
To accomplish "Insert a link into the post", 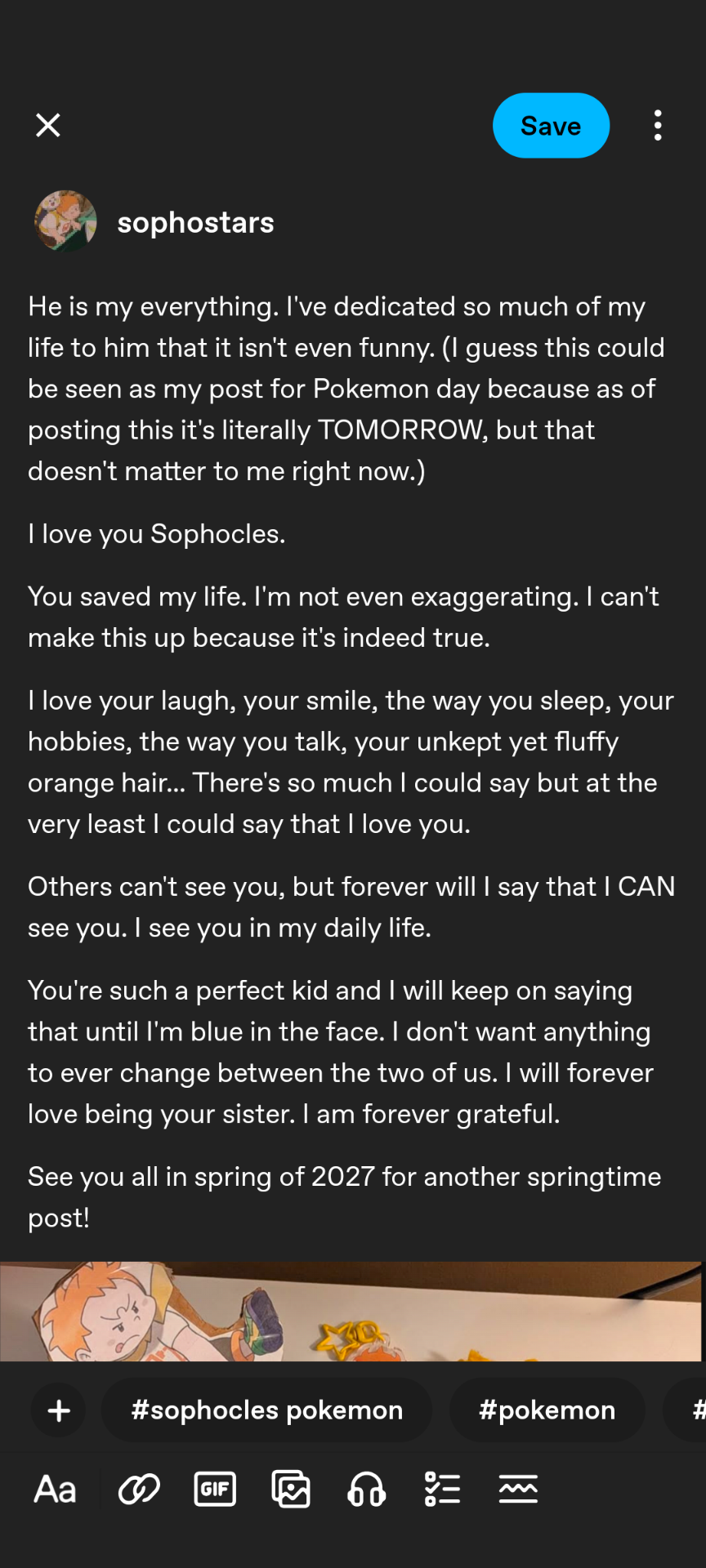I will (x=139, y=1490).
